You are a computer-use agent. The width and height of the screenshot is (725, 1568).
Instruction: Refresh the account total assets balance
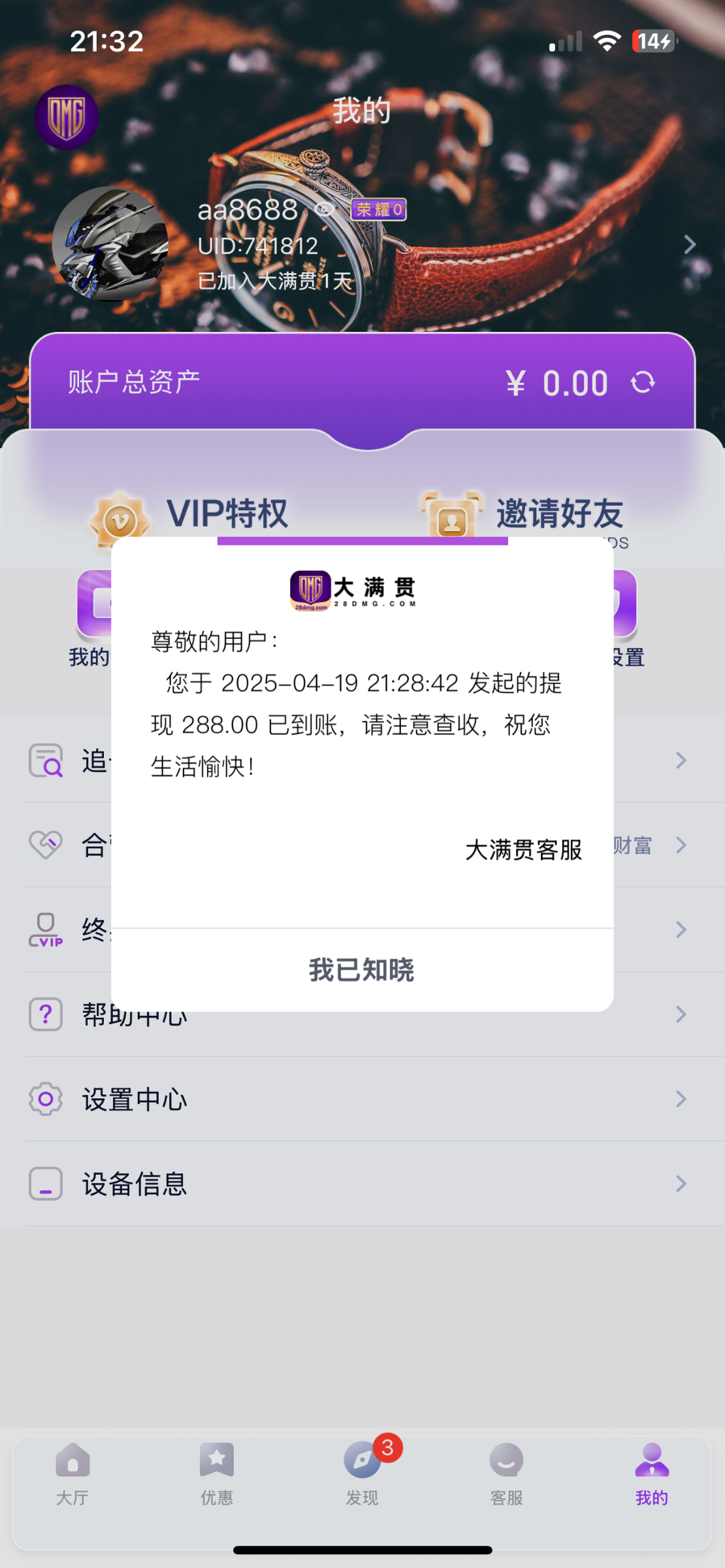[643, 382]
